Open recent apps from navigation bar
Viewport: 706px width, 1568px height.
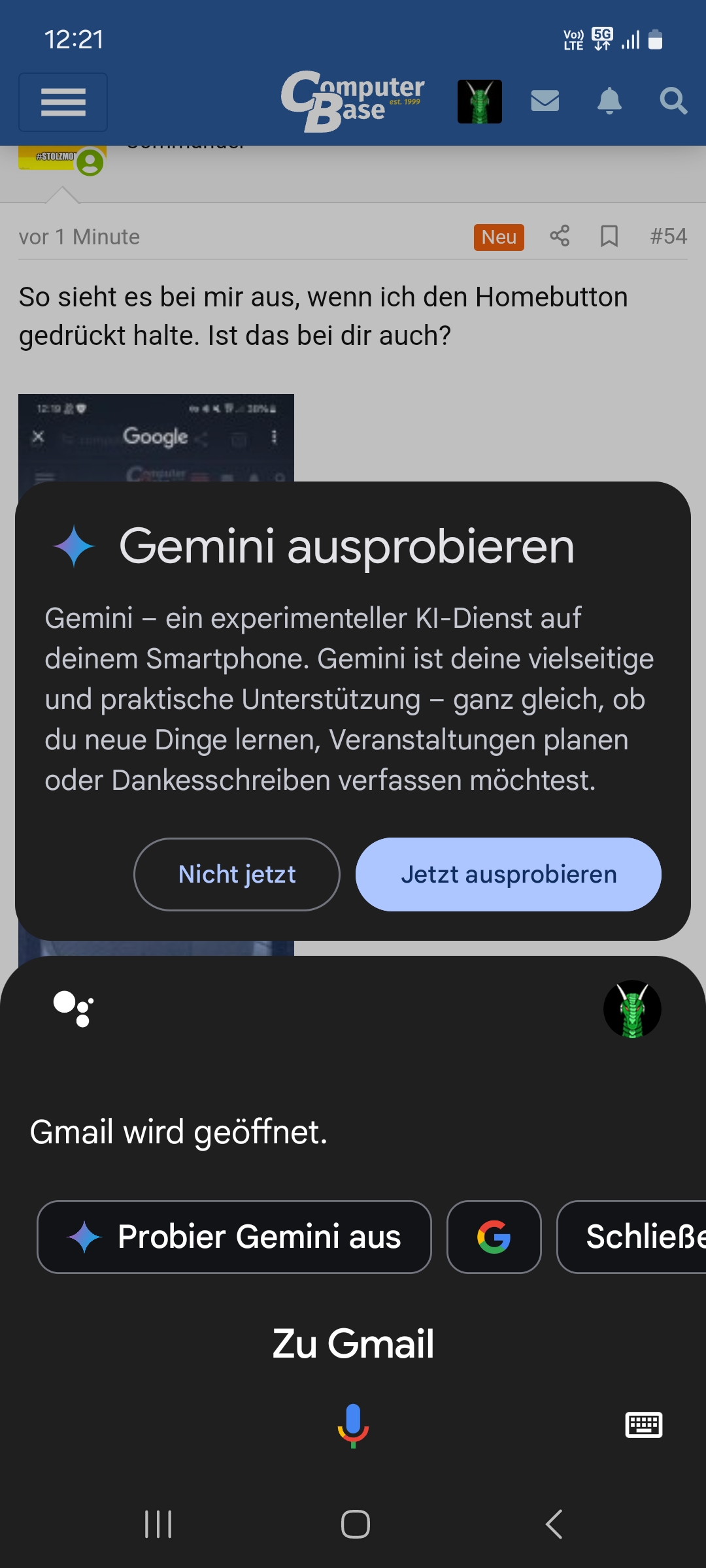coord(158,1524)
